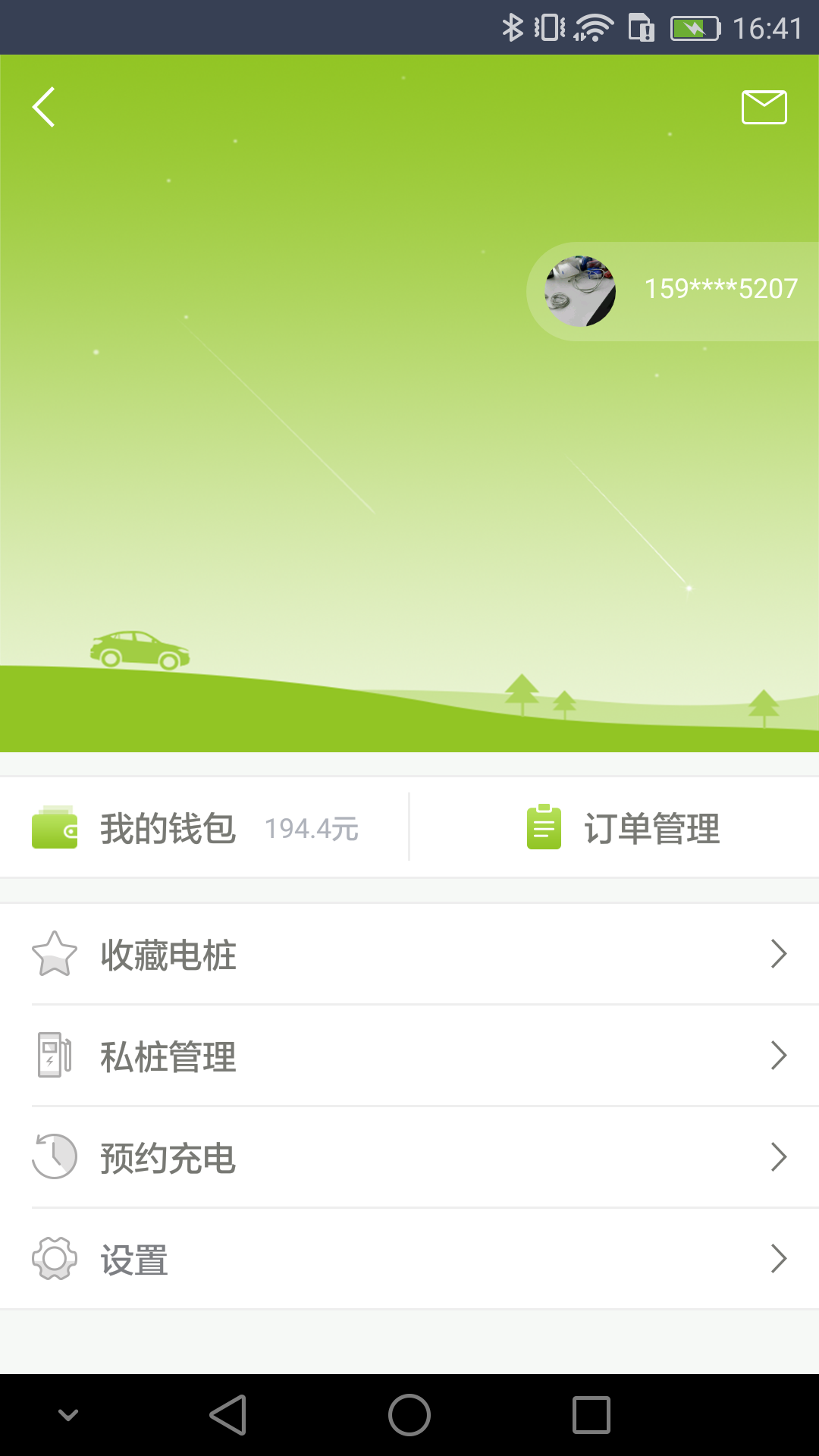Open 订单管理 via the clipboard icon

coord(543,828)
